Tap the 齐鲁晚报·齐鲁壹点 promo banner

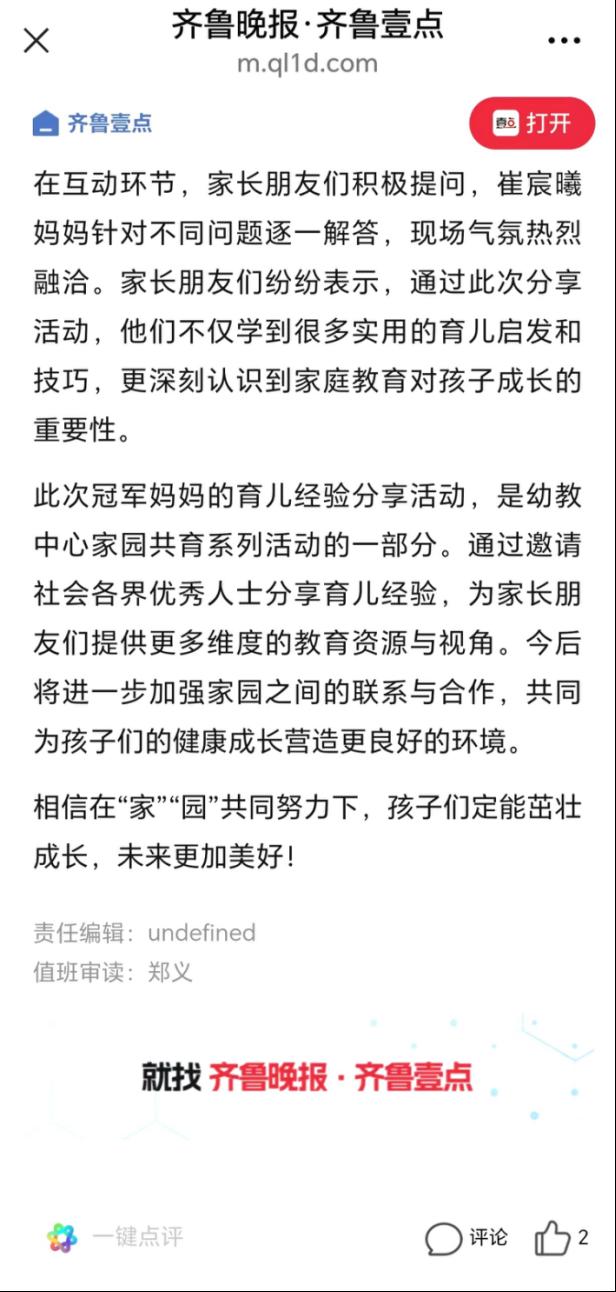pos(308,1076)
